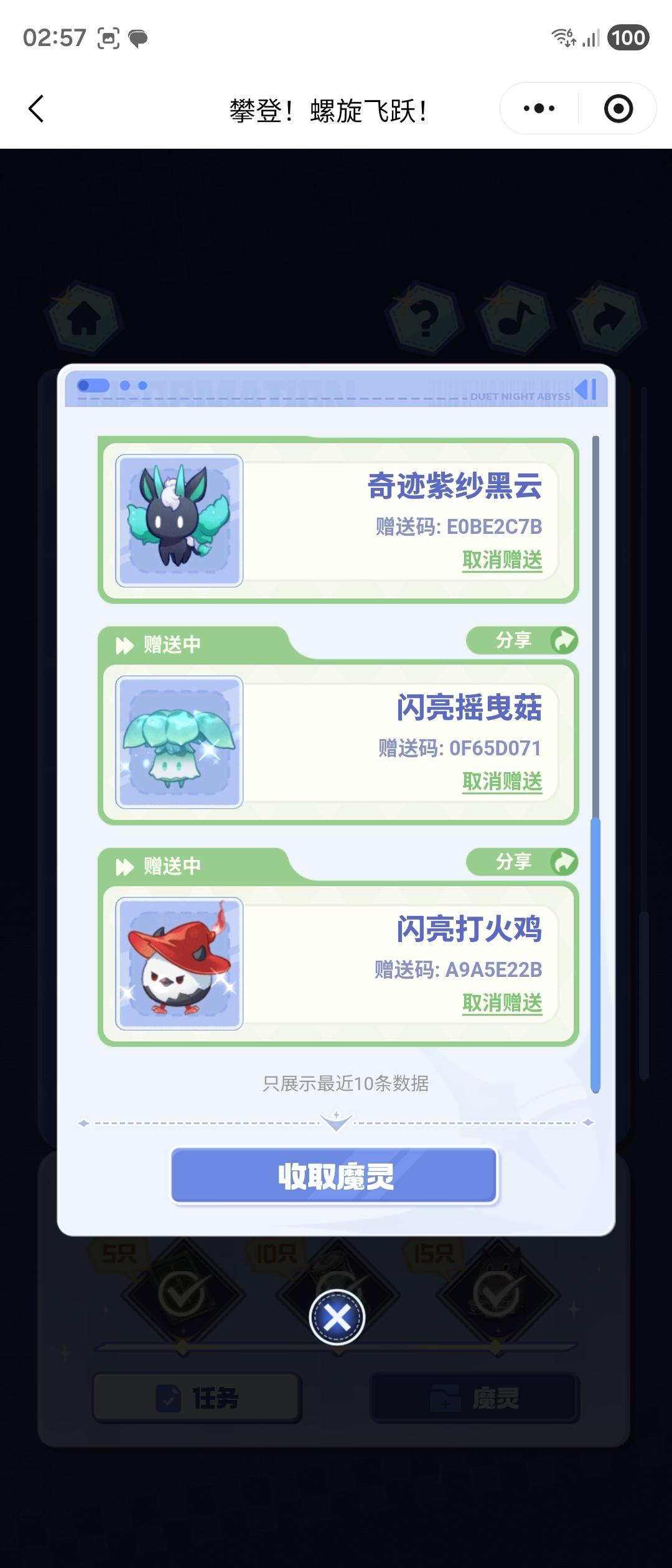This screenshot has height=1568, width=672.
Task: Tap the 收取魔灵 button
Action: [x=334, y=1175]
